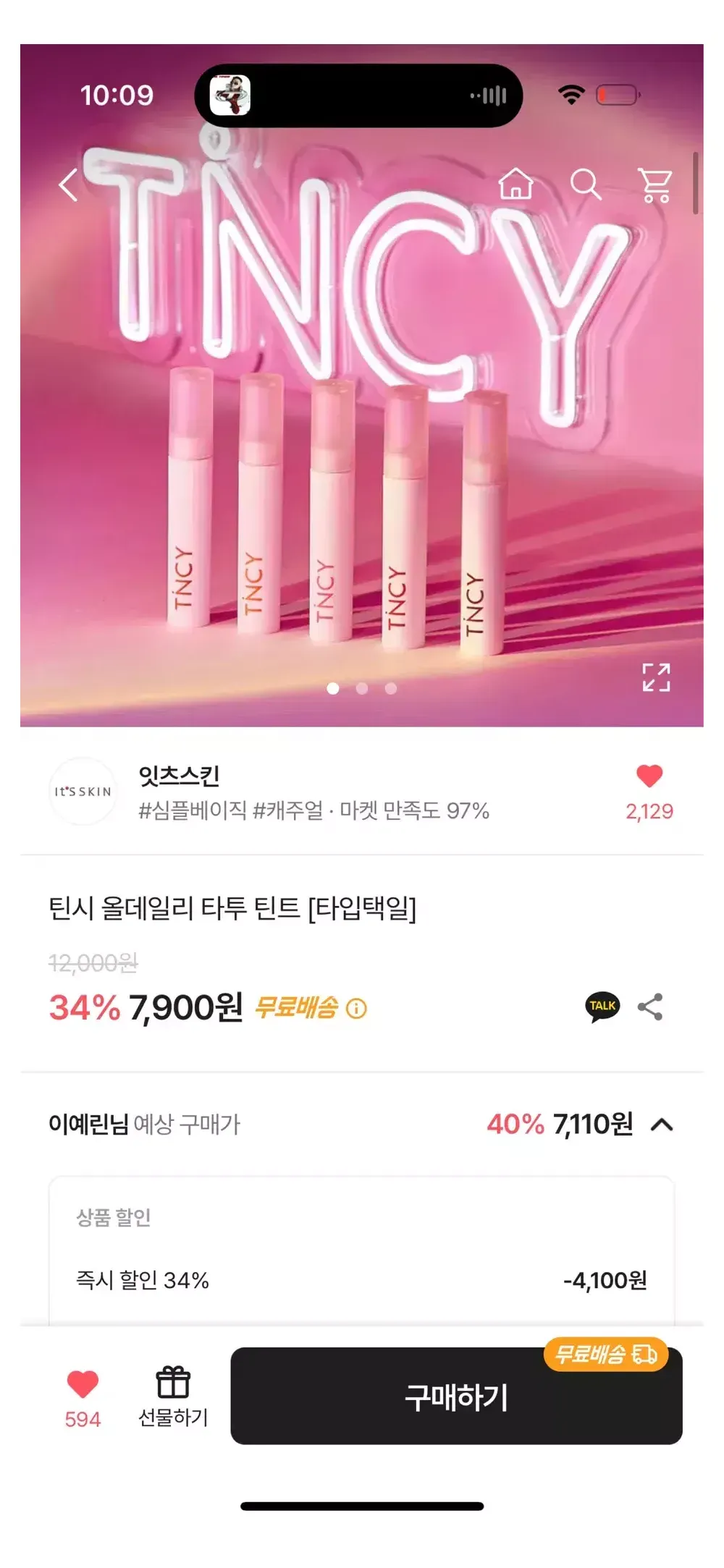Go back with the left arrow
Viewport: 724px width, 1568px height.
coord(68,185)
